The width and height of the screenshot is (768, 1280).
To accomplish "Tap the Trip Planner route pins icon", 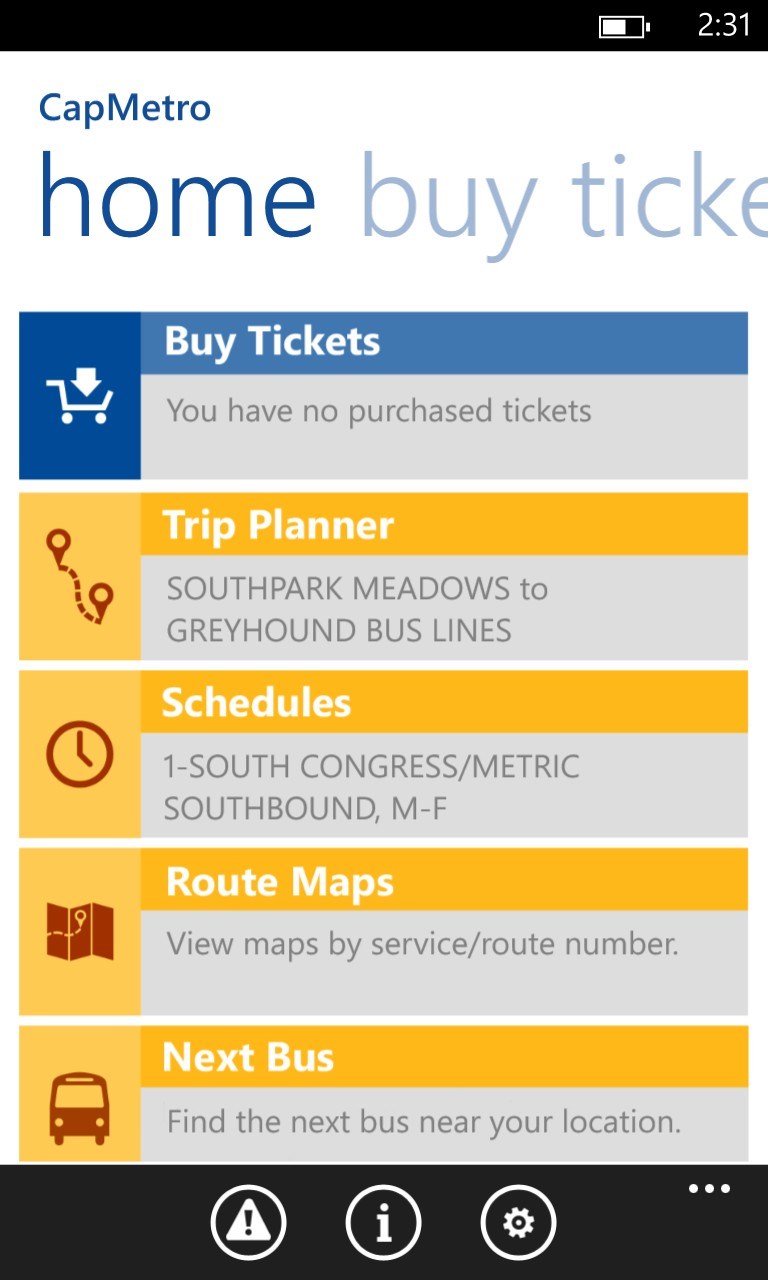I will [x=79, y=576].
